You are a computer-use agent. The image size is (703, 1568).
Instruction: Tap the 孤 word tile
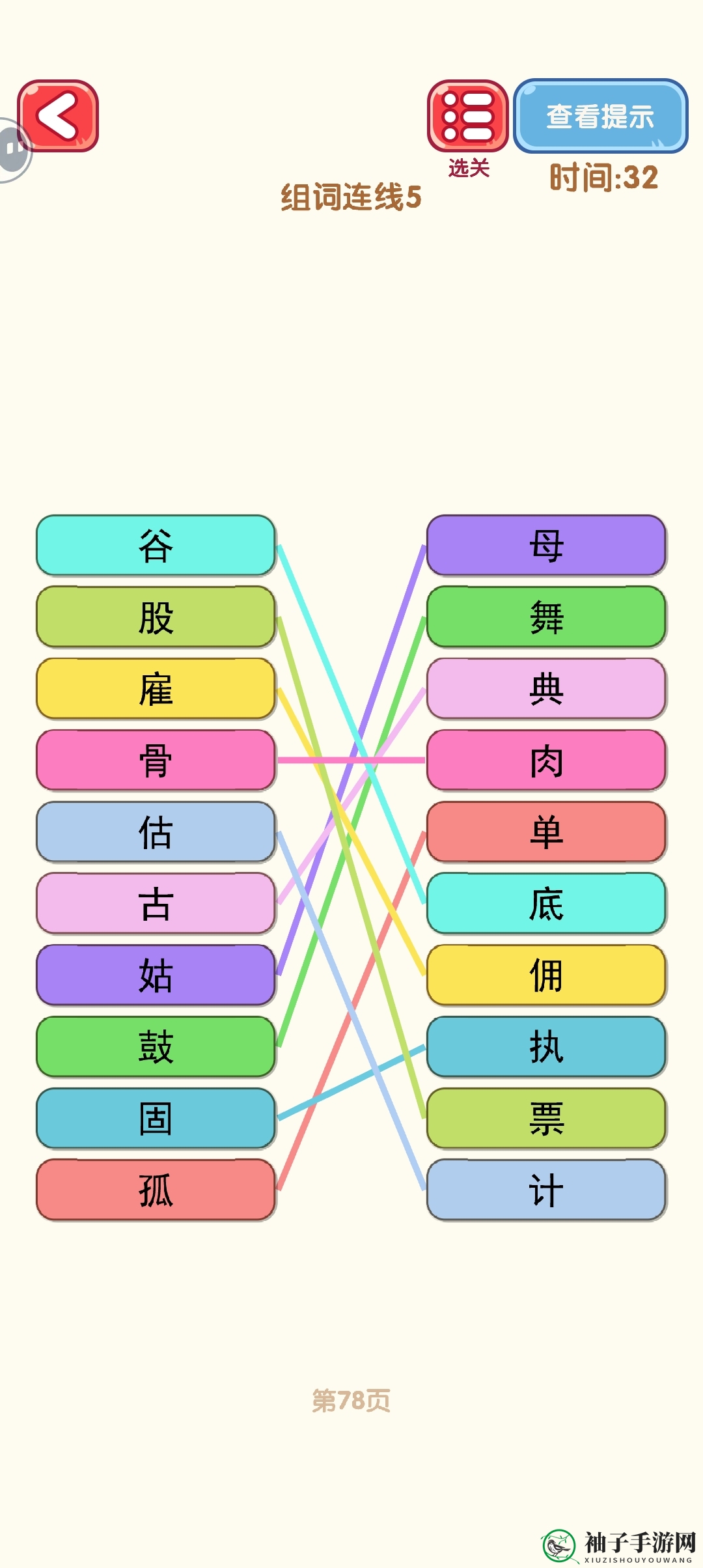(156, 1190)
